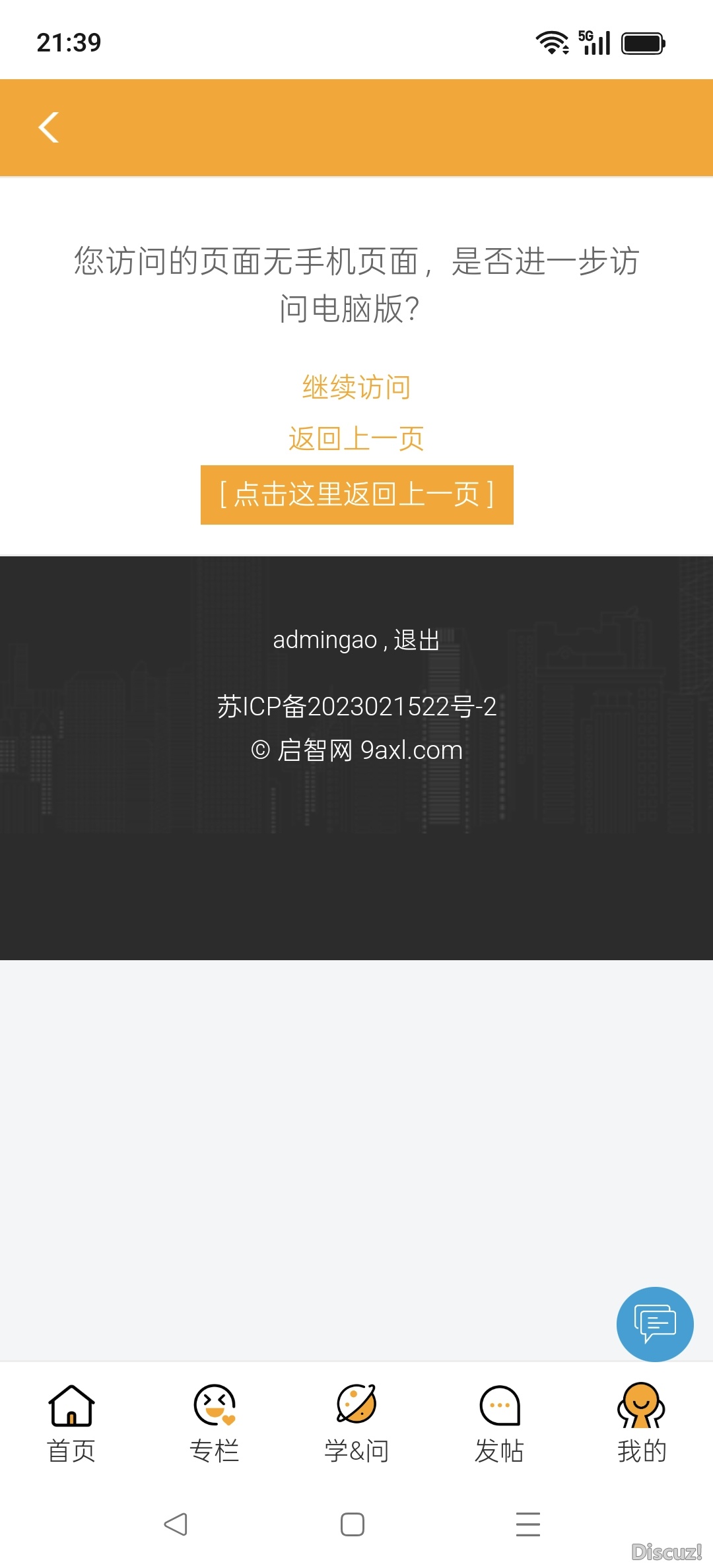
Task: Open the 苏ICP备2023021522号-2 filing link
Action: (356, 707)
